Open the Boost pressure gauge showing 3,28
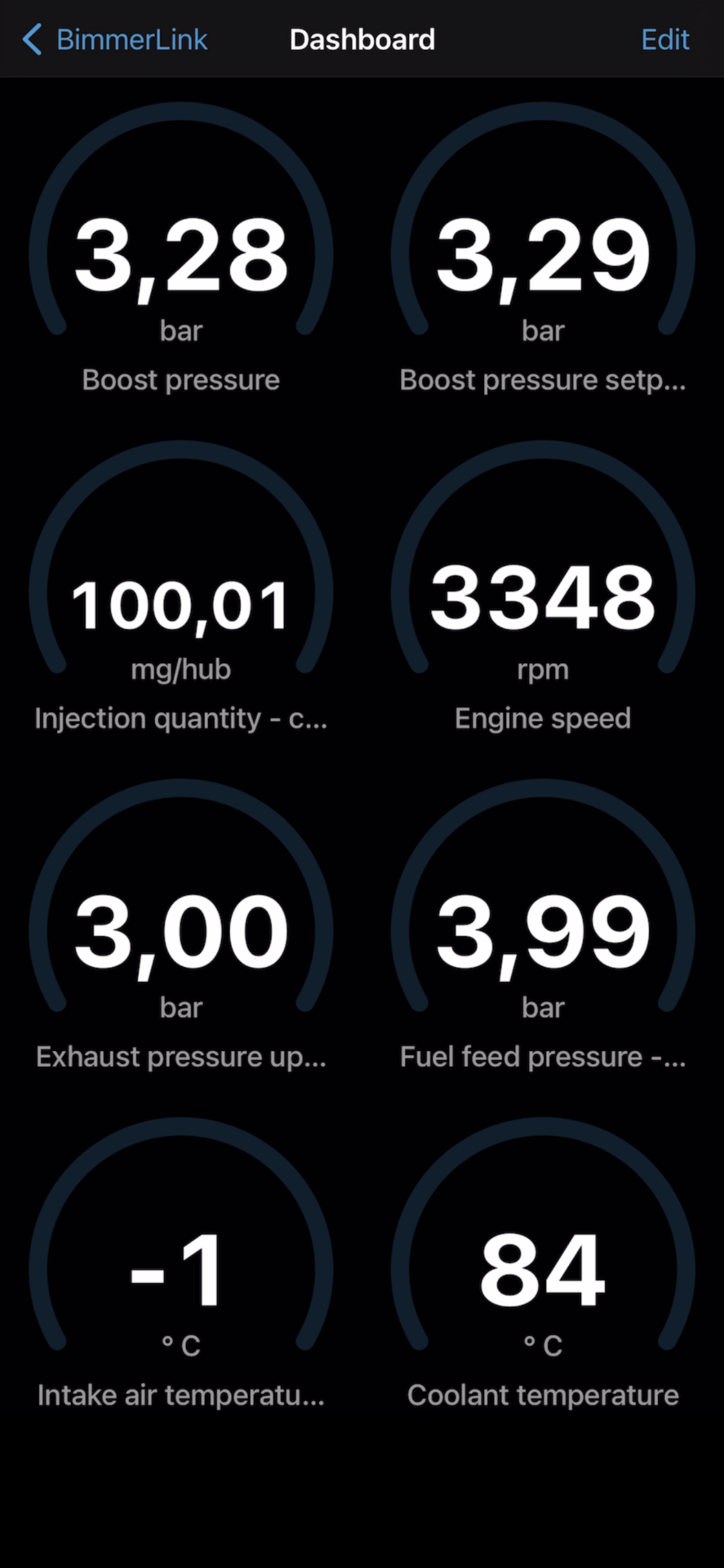This screenshot has width=724, height=1568. point(181,249)
